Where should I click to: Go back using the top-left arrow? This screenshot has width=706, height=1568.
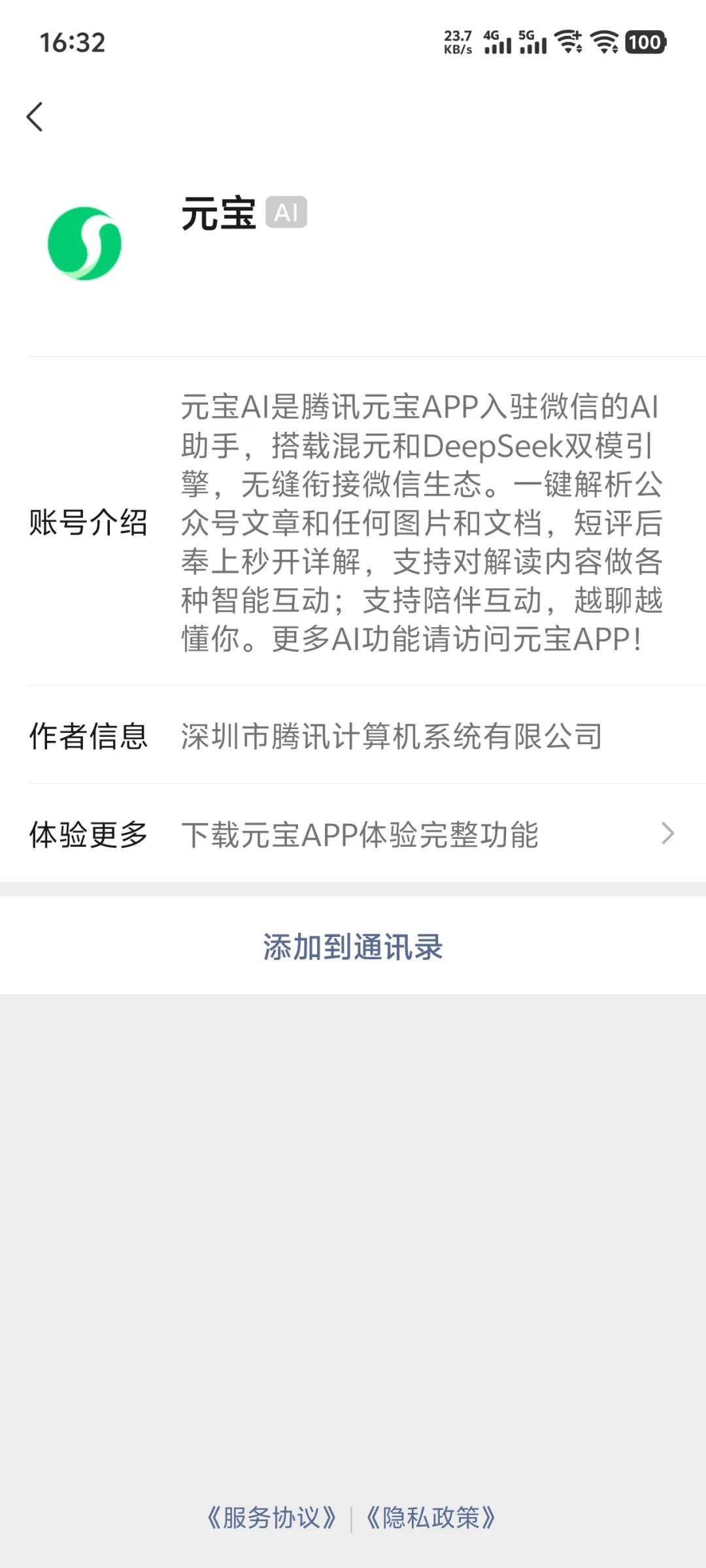click(x=35, y=117)
